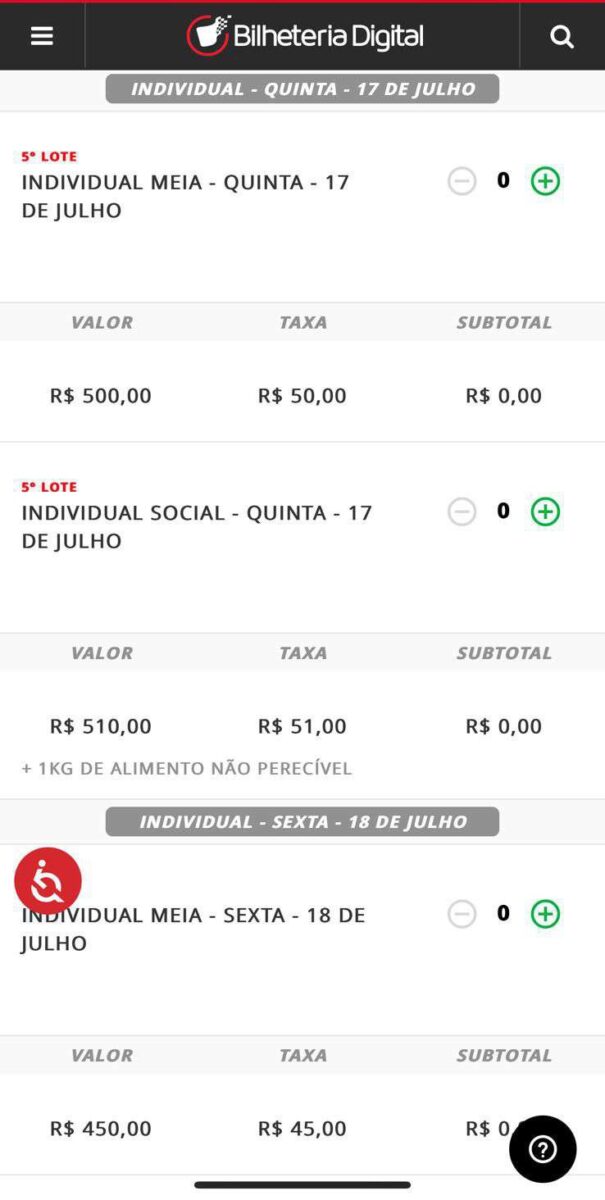The image size is (605, 1200).
Task: Decrease Individual Social Quinta ticket quantity
Action: coord(461,512)
